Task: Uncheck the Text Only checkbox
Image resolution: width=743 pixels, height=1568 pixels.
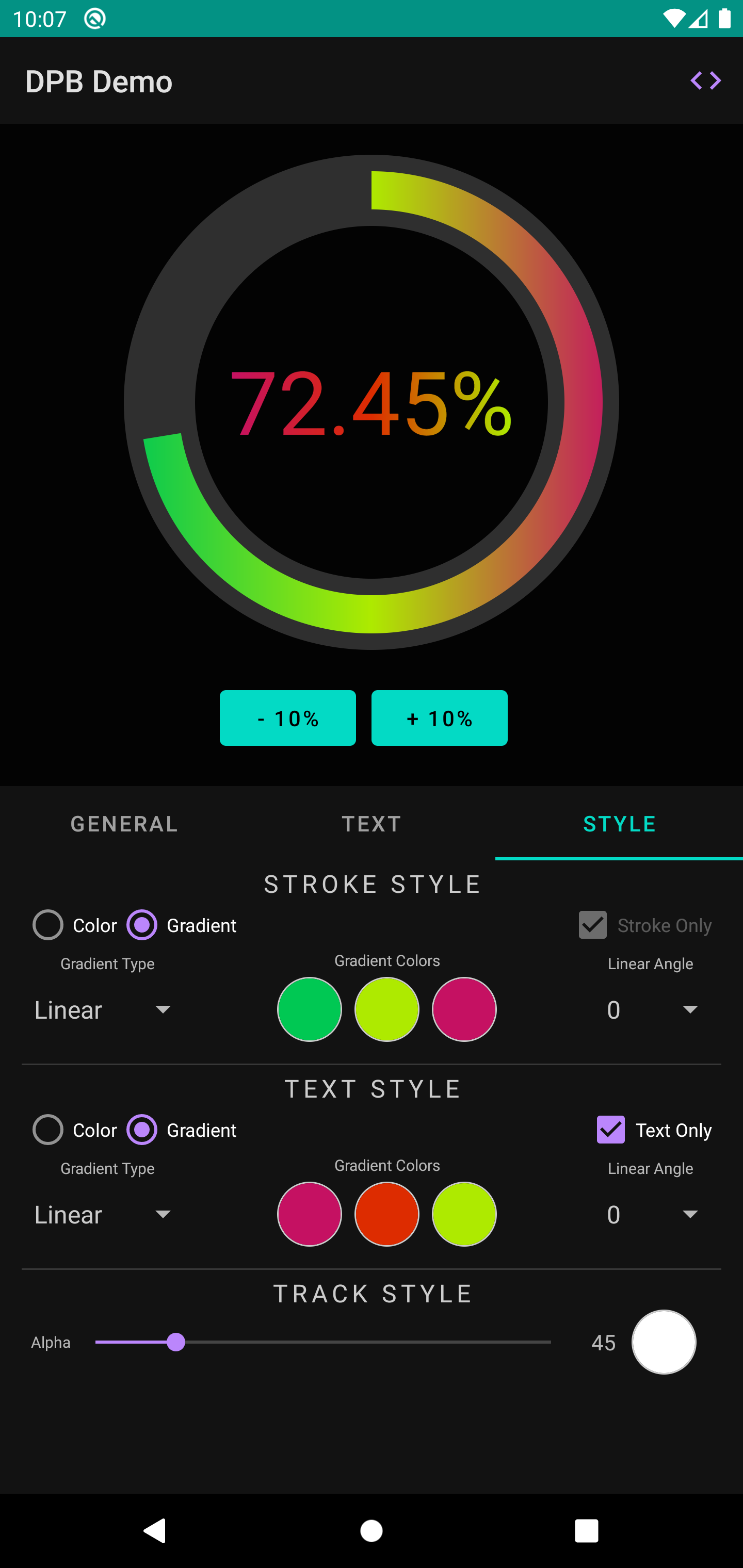Action: tap(610, 1130)
